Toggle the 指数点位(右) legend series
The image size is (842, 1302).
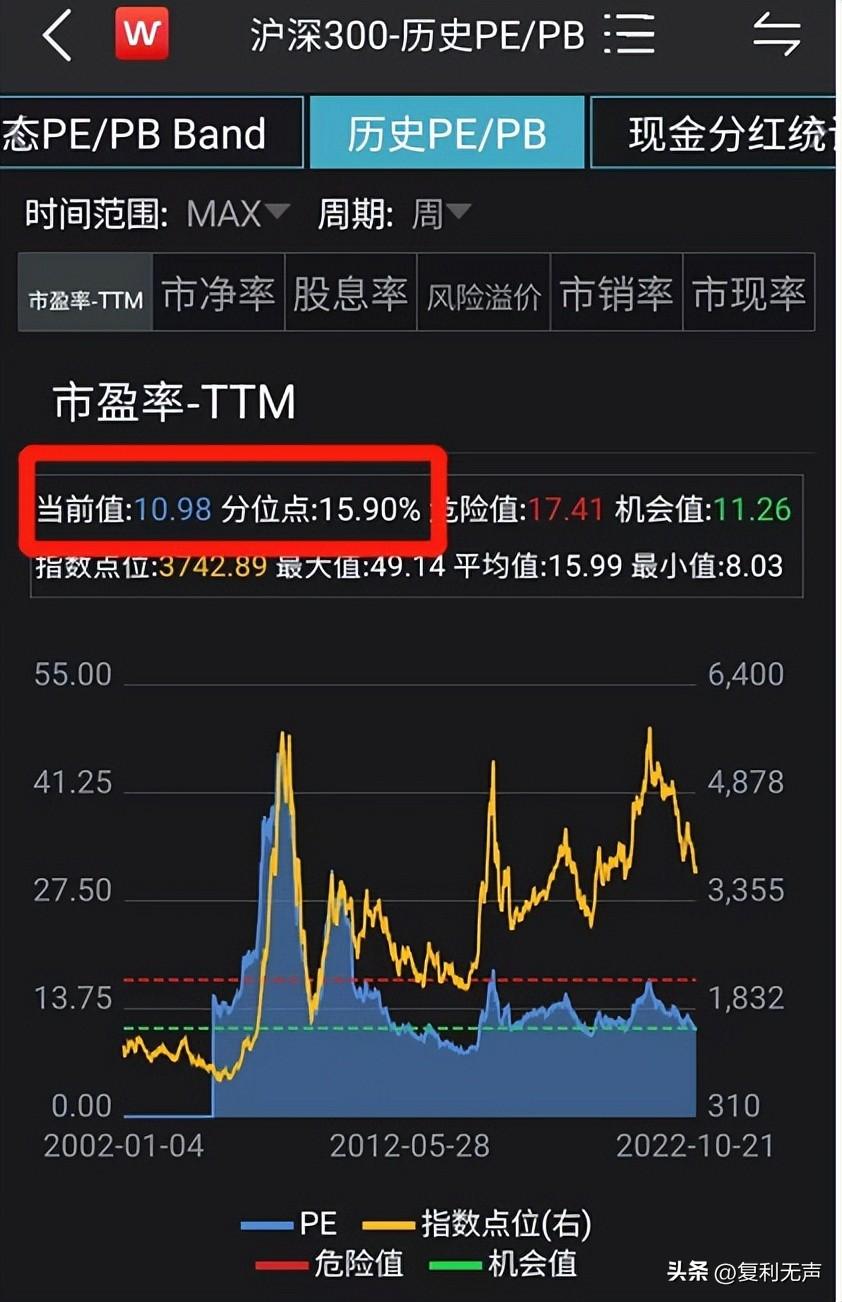pos(480,1224)
